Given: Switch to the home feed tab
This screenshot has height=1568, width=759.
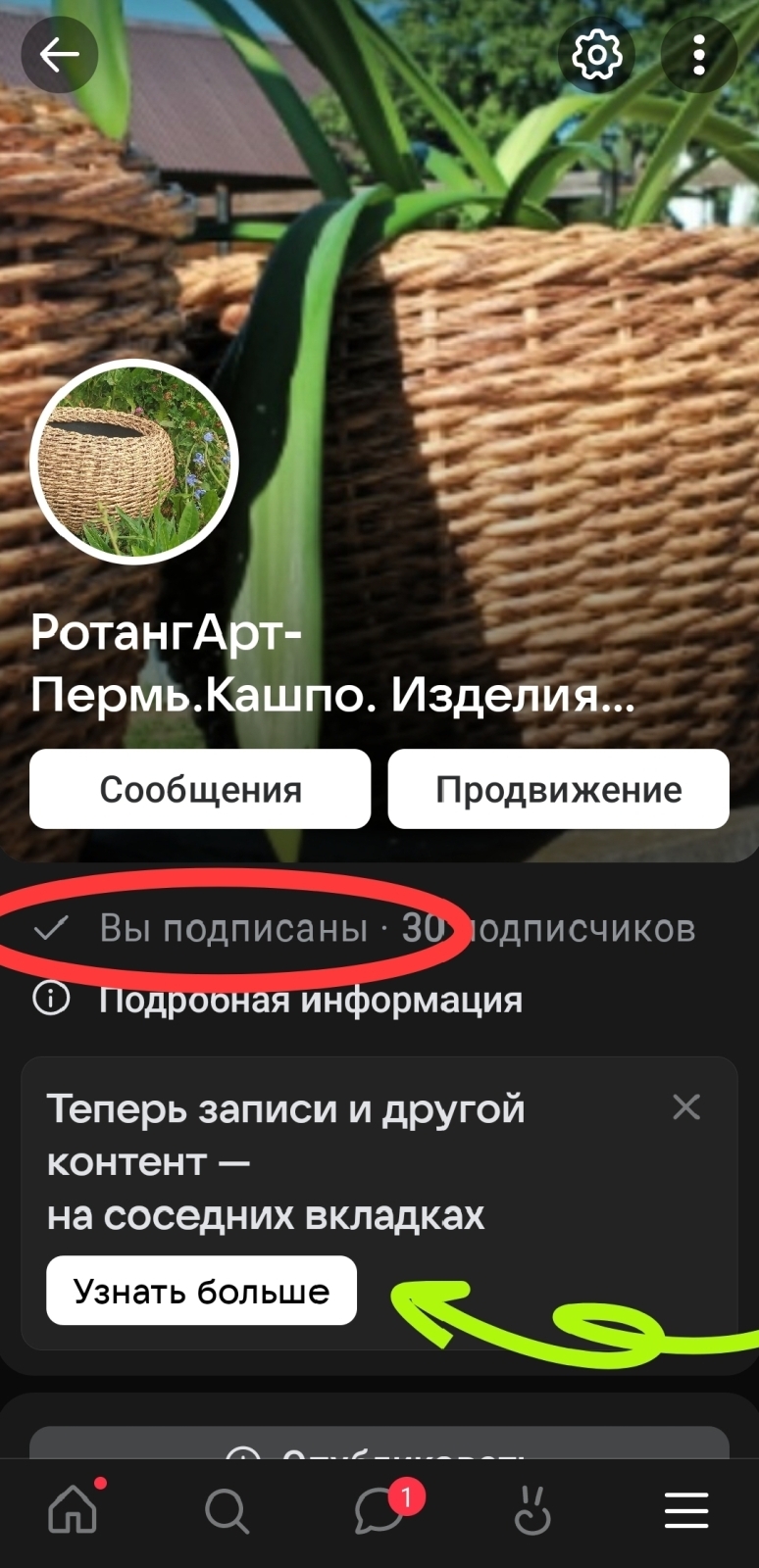Looking at the screenshot, I should [74, 1510].
